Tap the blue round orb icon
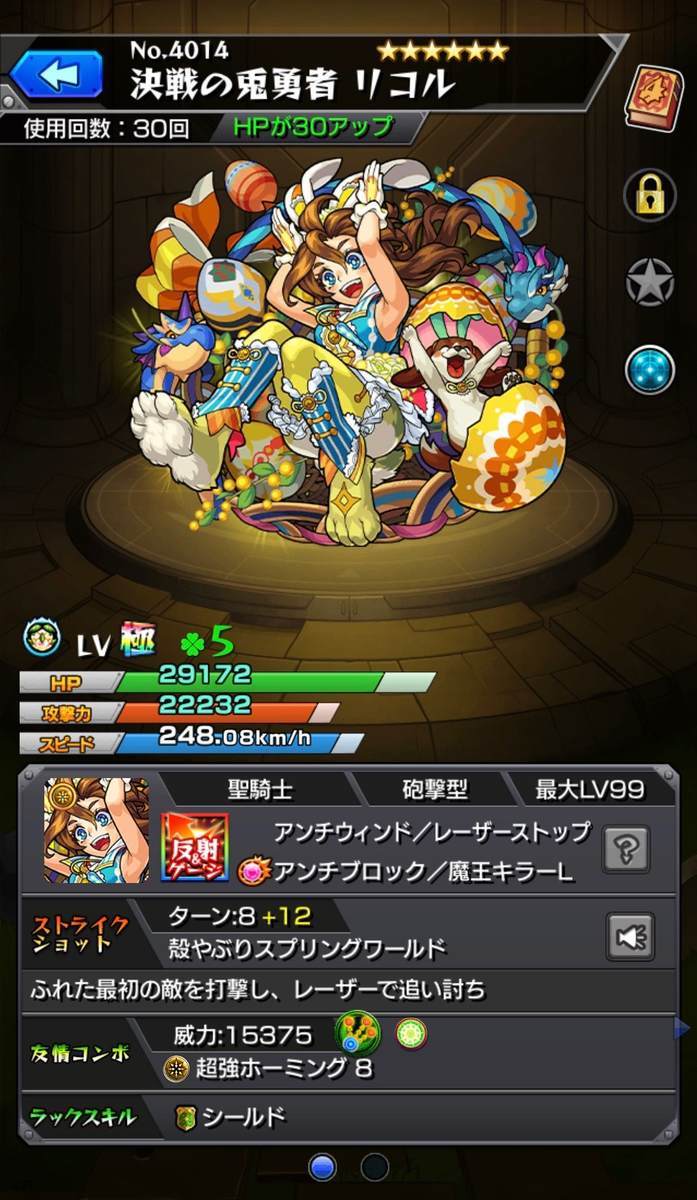697x1200 pixels. [x=650, y=369]
